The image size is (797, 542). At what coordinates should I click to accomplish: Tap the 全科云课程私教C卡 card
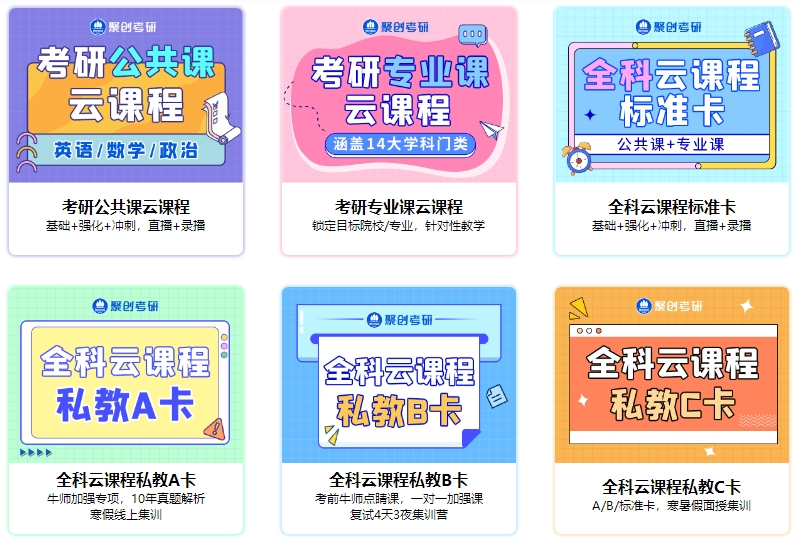pyautogui.click(x=672, y=410)
